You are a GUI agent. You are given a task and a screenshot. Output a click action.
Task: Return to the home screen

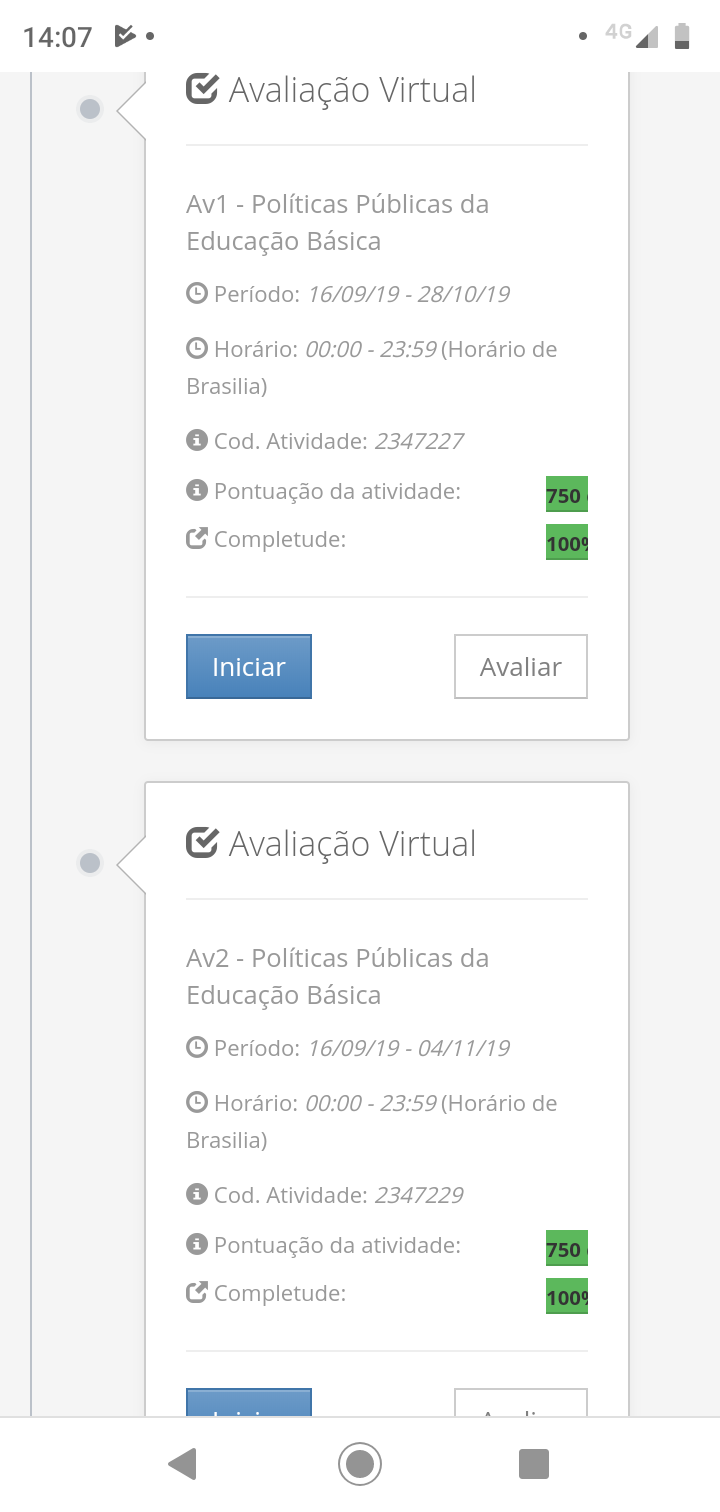(x=360, y=1464)
